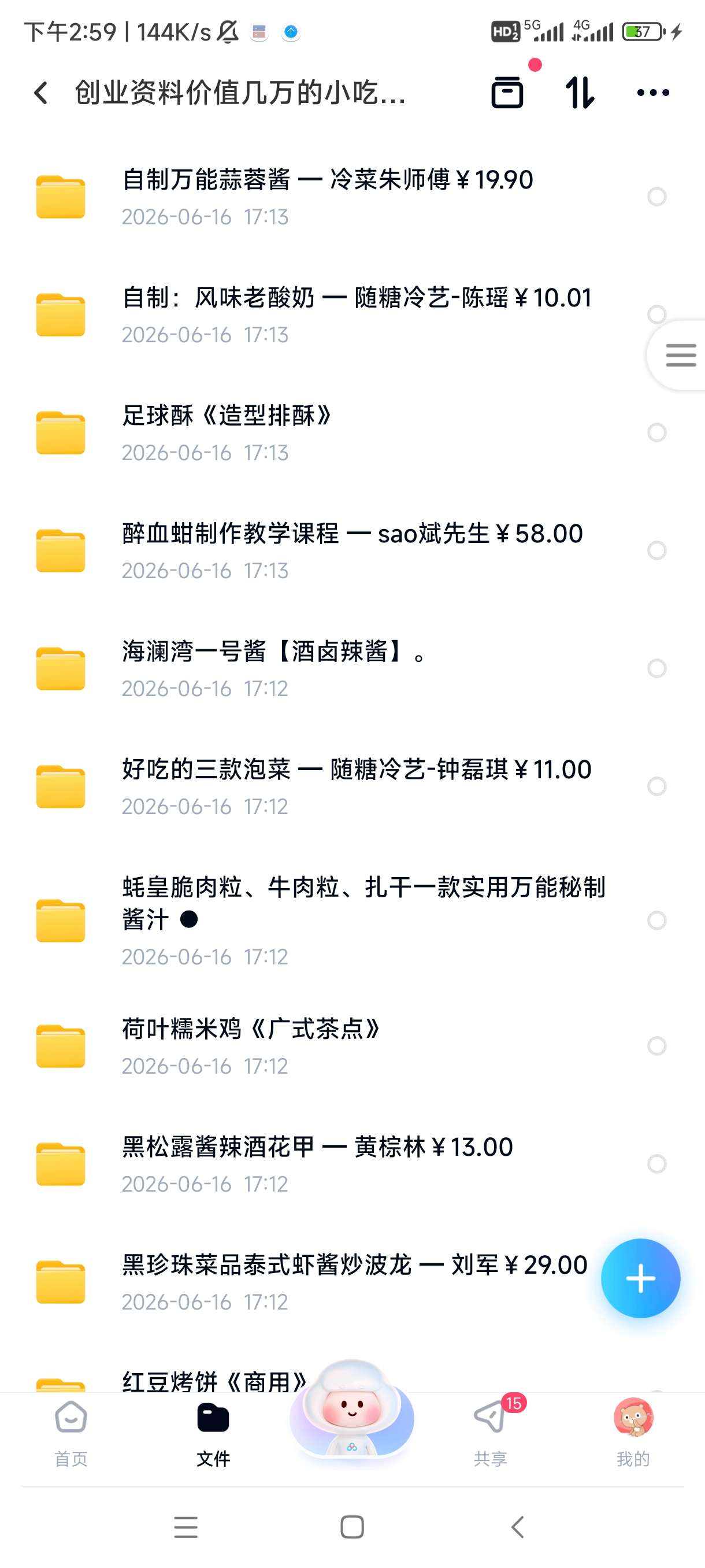Open the center assistant mascot button

351,1412
